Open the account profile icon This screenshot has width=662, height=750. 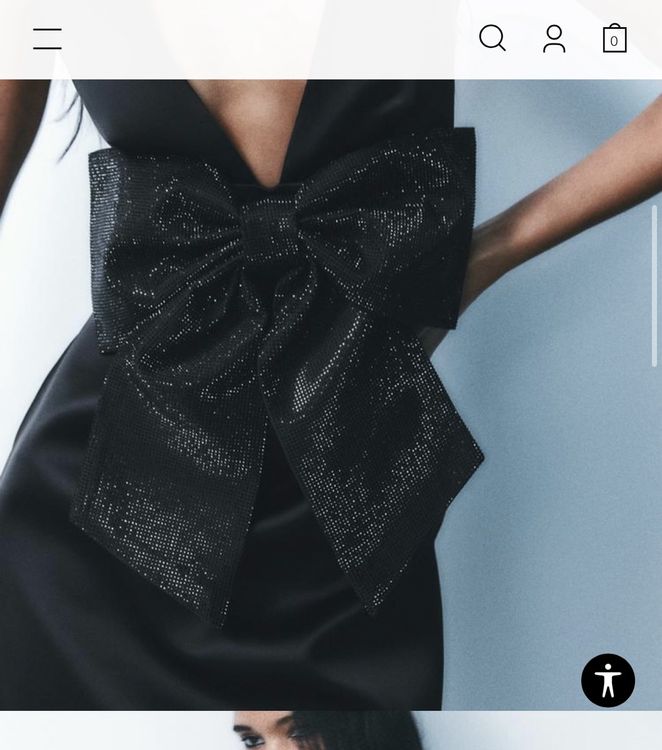coord(554,39)
